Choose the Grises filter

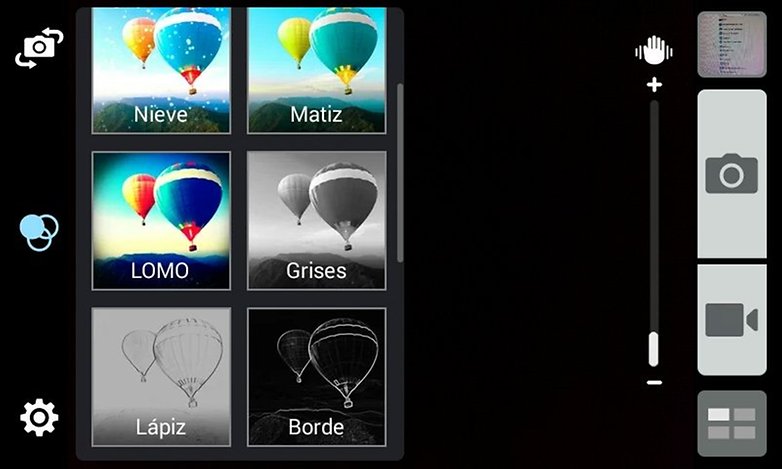pos(316,221)
